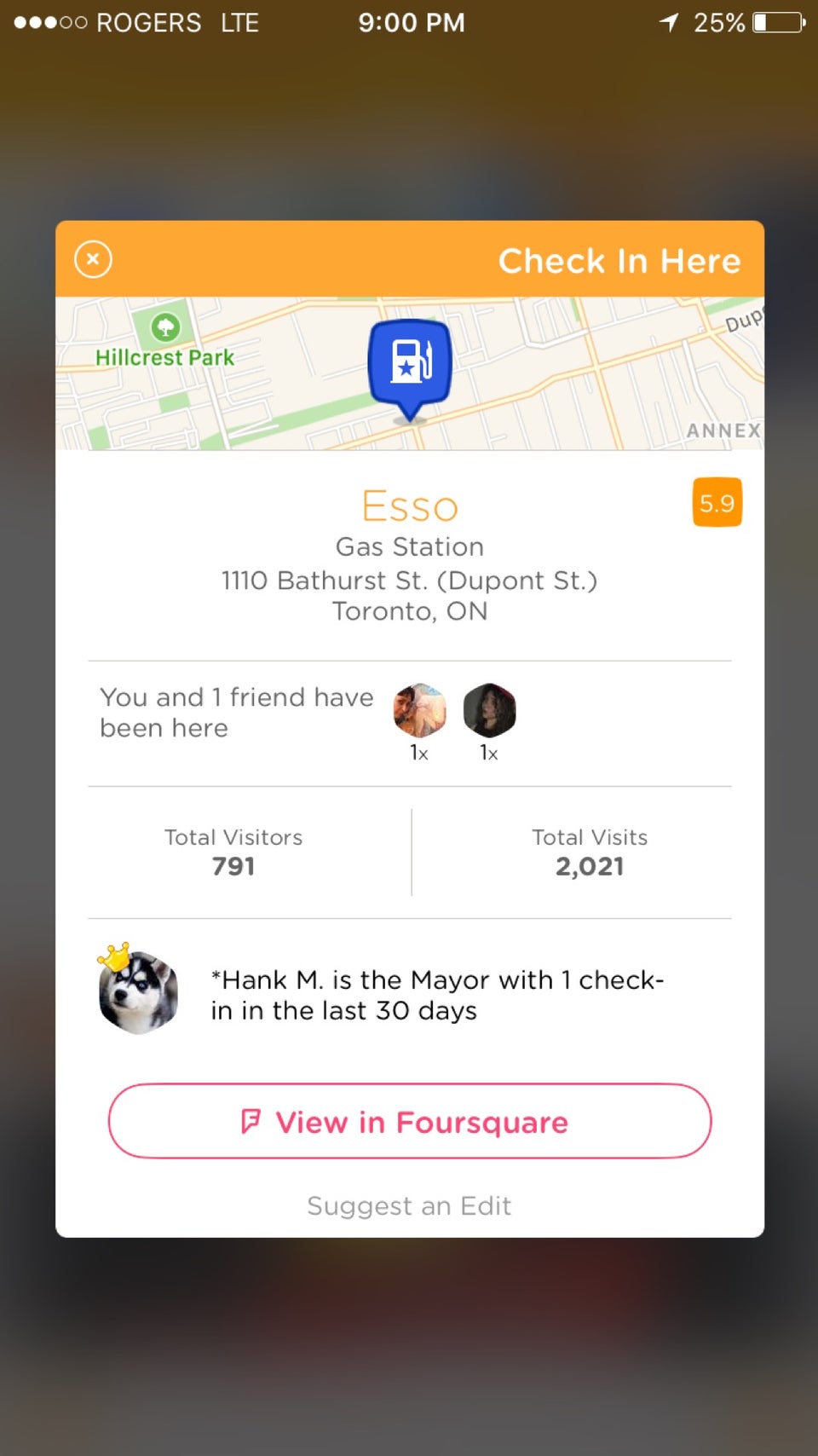Tap the Foursquare flag icon inside the button

250,1122
